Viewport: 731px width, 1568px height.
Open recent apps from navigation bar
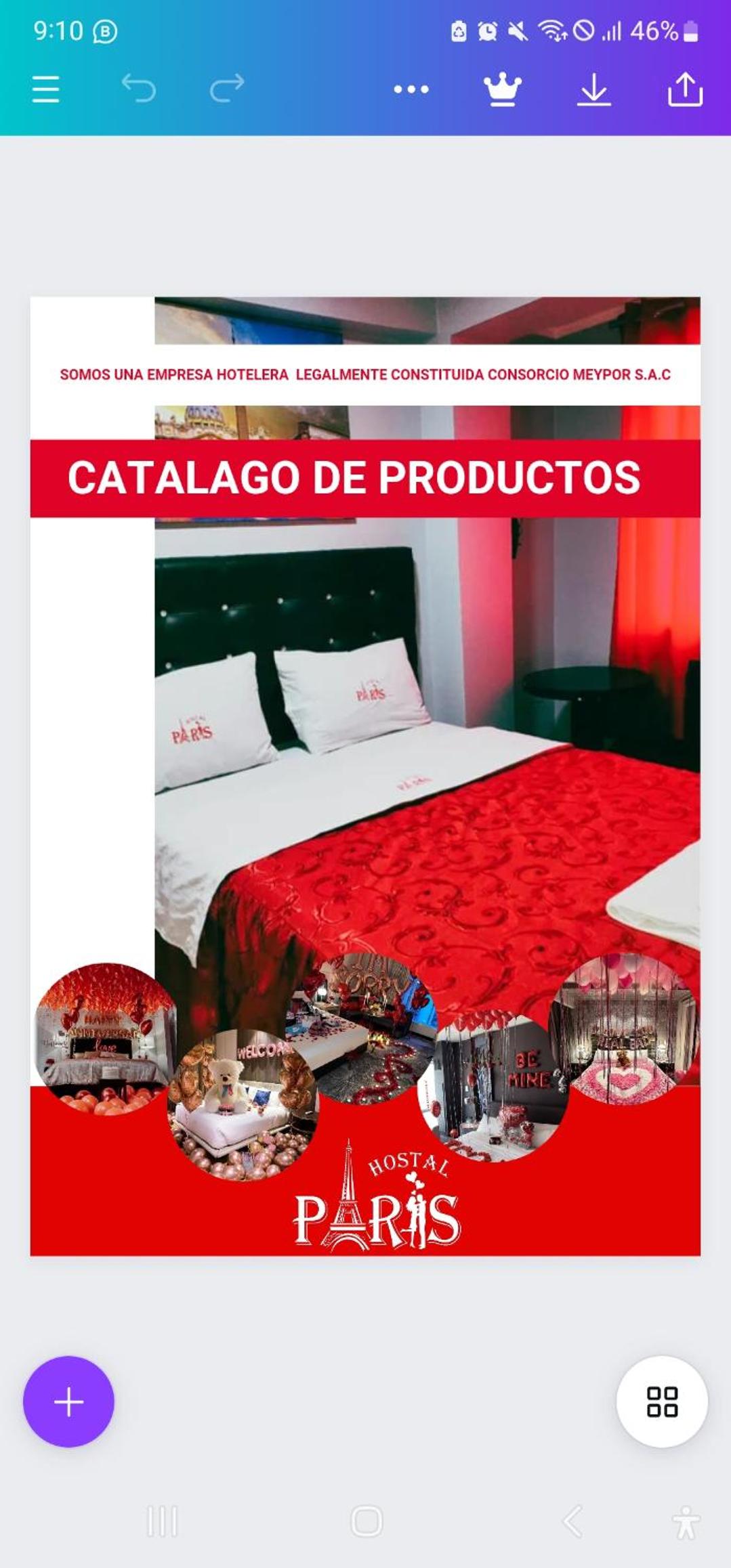[x=163, y=1521]
